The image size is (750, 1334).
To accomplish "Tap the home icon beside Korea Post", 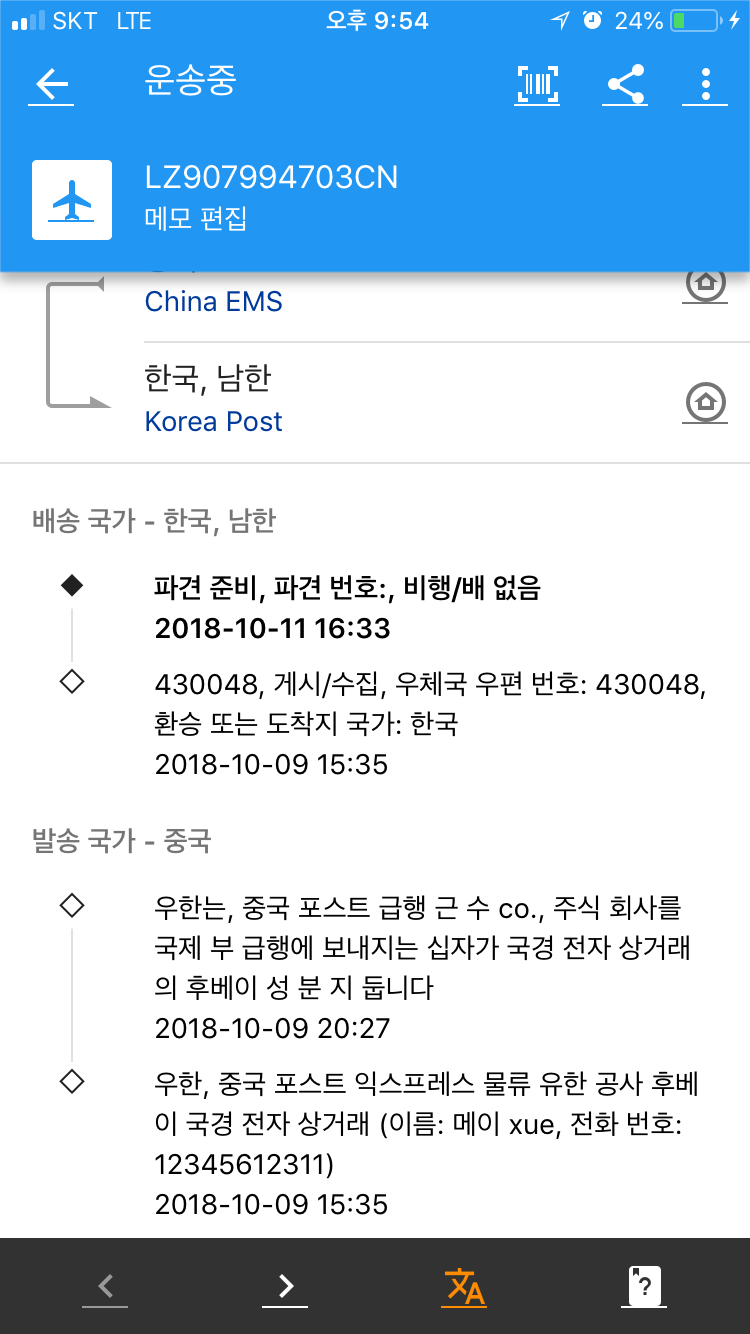I will coord(706,403).
